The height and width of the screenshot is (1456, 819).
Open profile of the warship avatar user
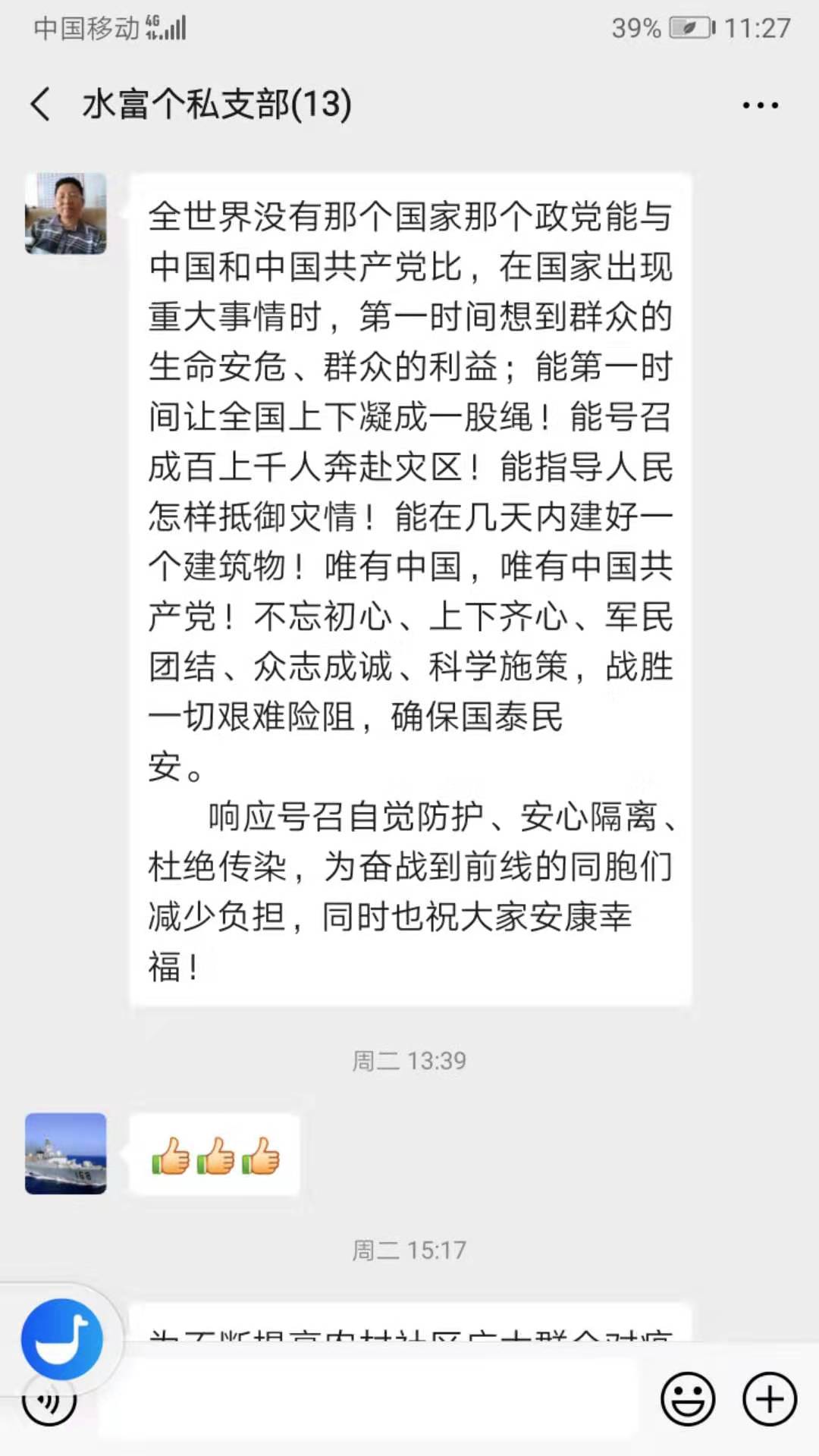tap(66, 1153)
